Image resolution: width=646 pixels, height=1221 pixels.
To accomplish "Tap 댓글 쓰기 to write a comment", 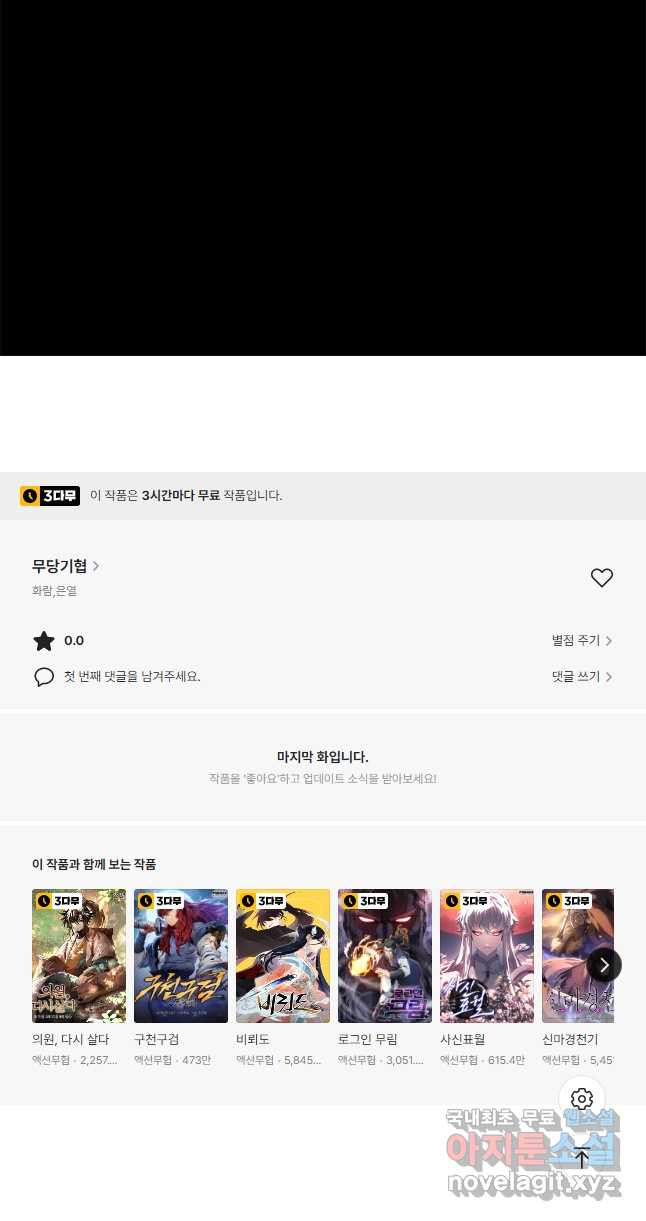I will (x=582, y=677).
